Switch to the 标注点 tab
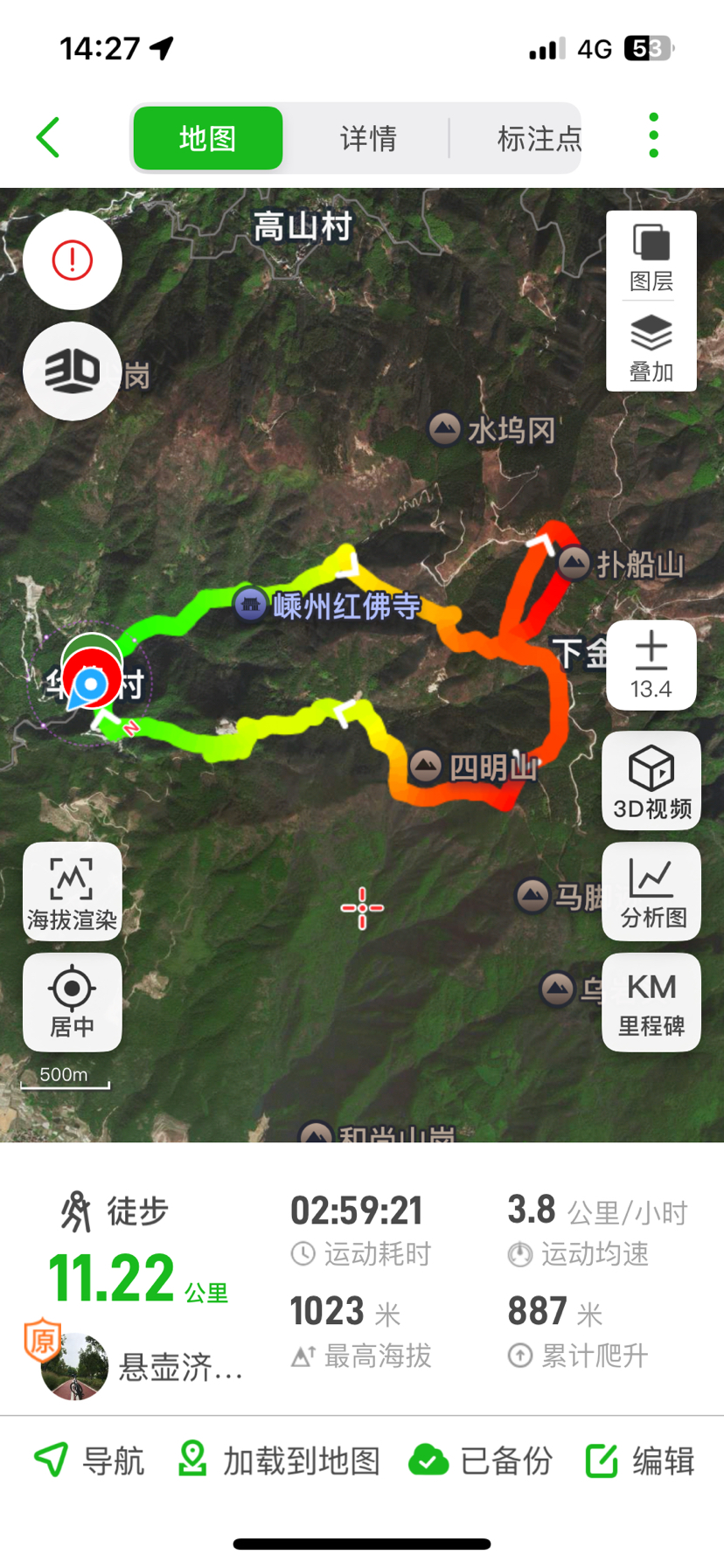724x1568 pixels. coord(537,138)
